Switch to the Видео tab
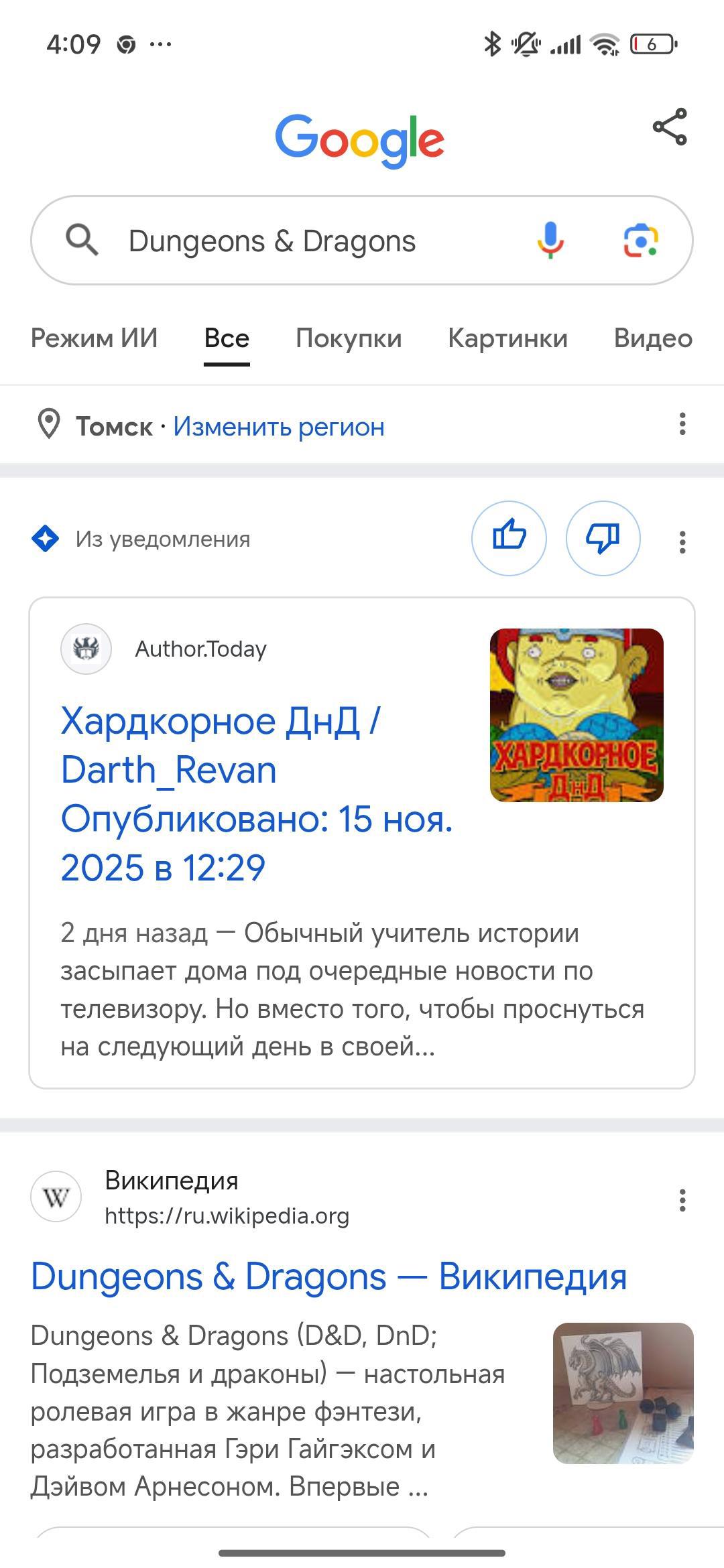 [652, 338]
